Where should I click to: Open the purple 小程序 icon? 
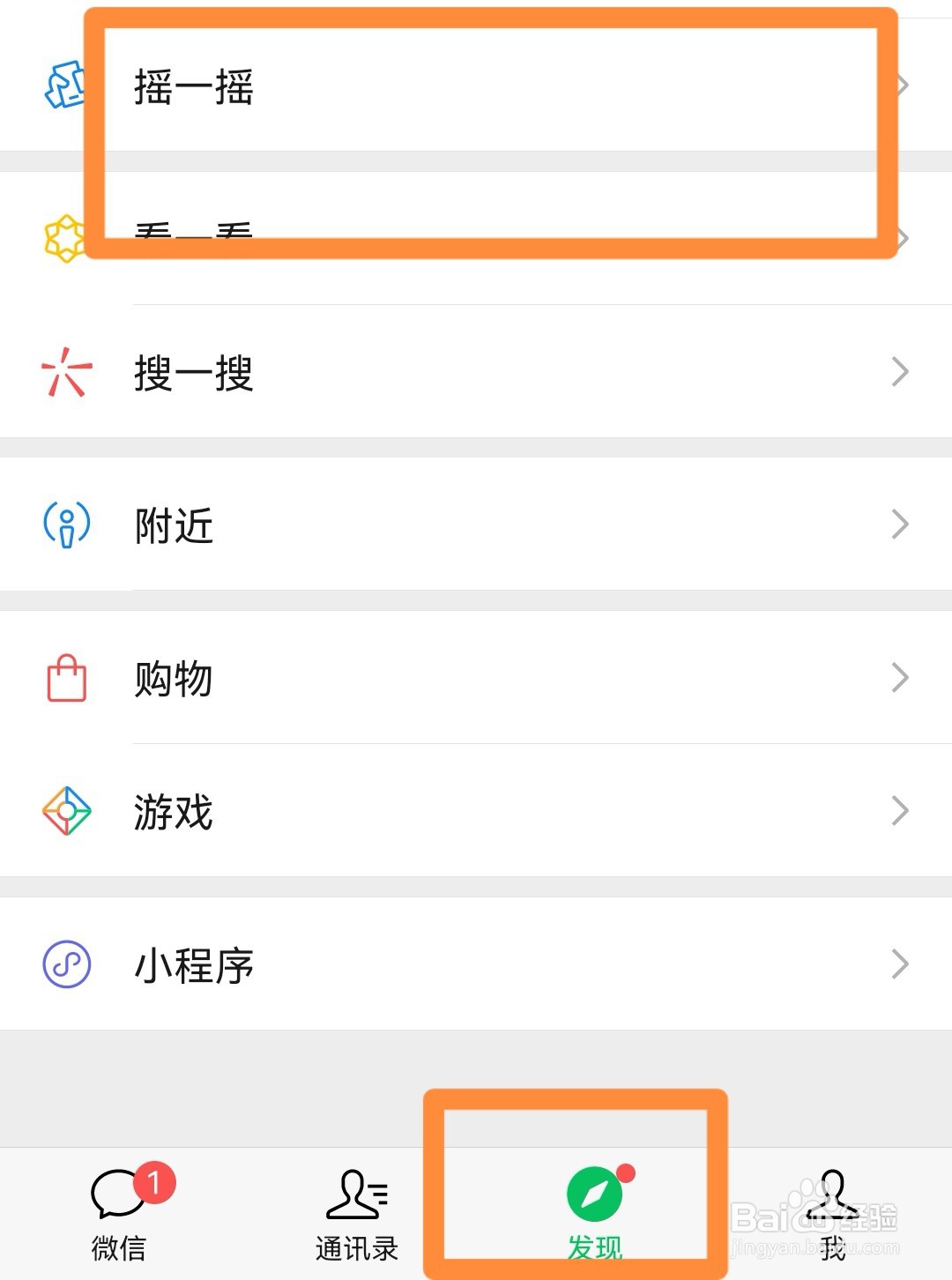tap(65, 964)
